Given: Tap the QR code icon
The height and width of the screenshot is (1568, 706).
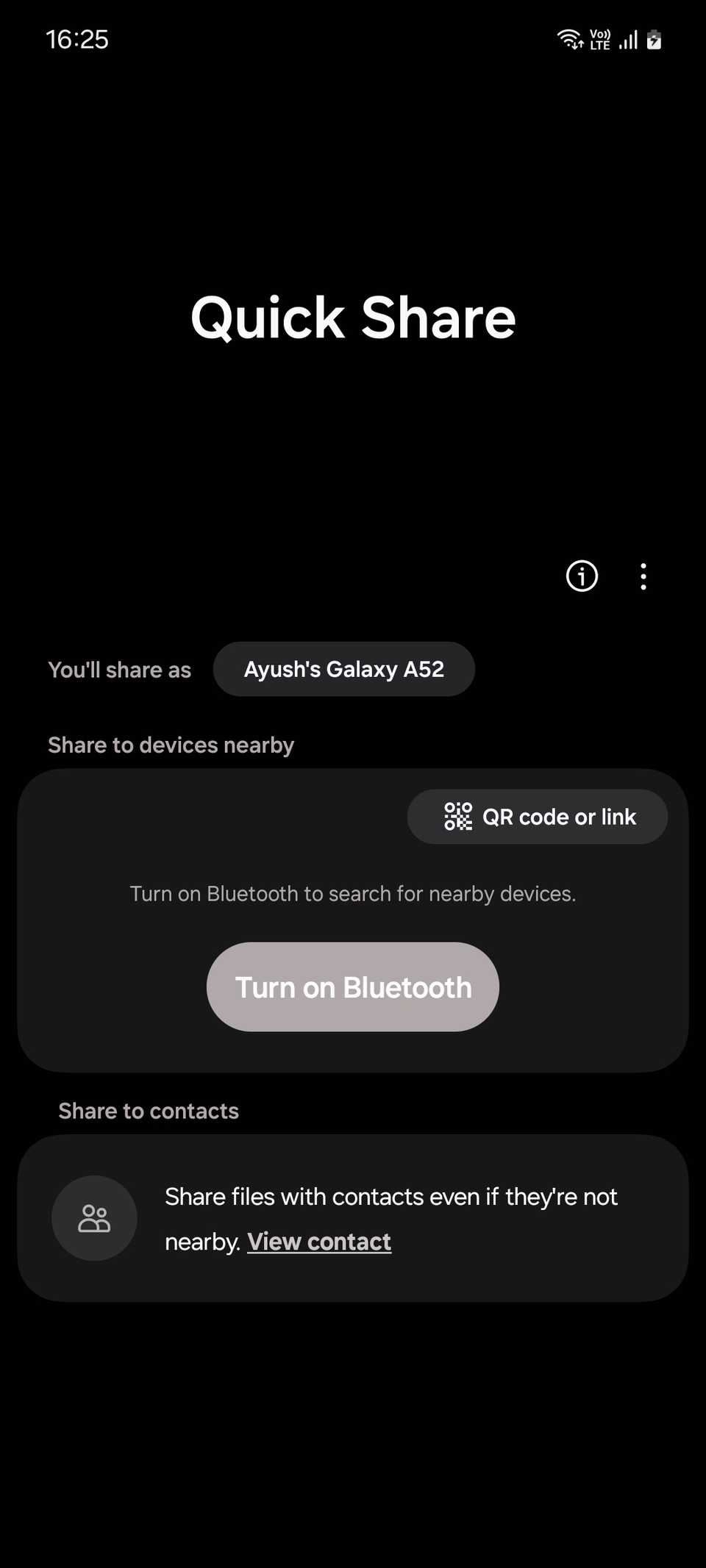Looking at the screenshot, I should click(457, 816).
